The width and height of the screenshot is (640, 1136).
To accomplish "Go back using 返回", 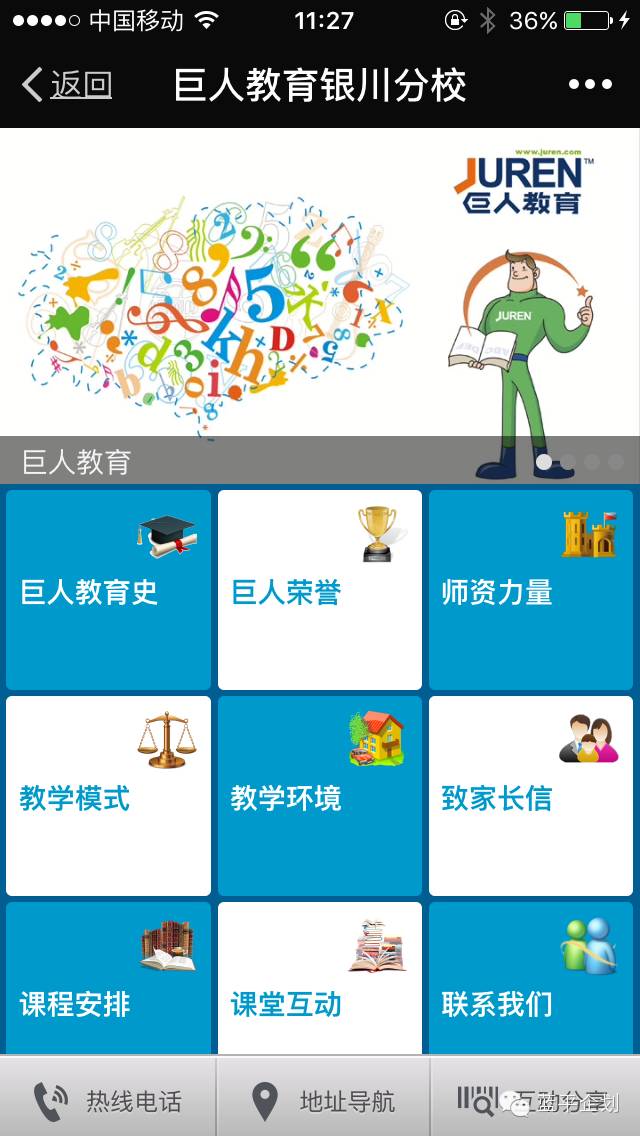I will click(67, 85).
